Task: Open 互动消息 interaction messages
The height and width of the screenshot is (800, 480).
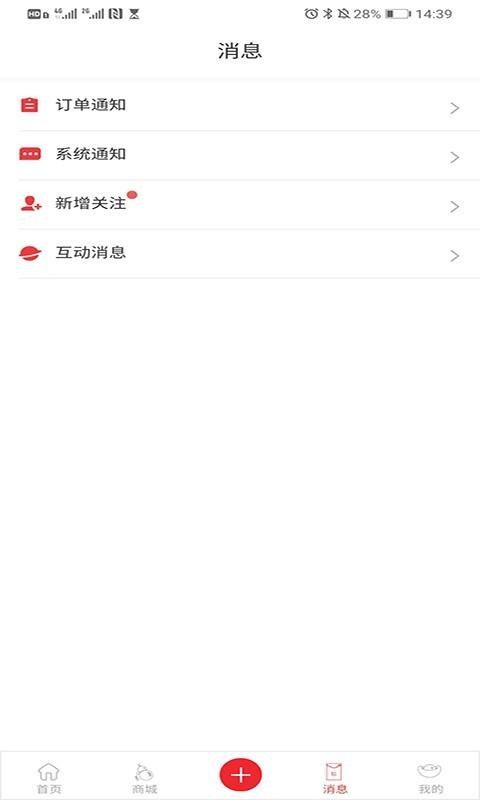Action: click(x=240, y=254)
